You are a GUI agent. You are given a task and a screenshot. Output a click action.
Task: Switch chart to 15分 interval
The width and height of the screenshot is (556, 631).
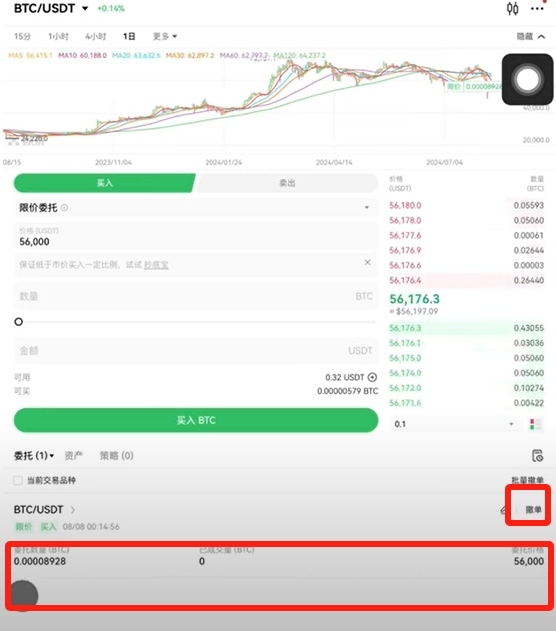point(22,37)
